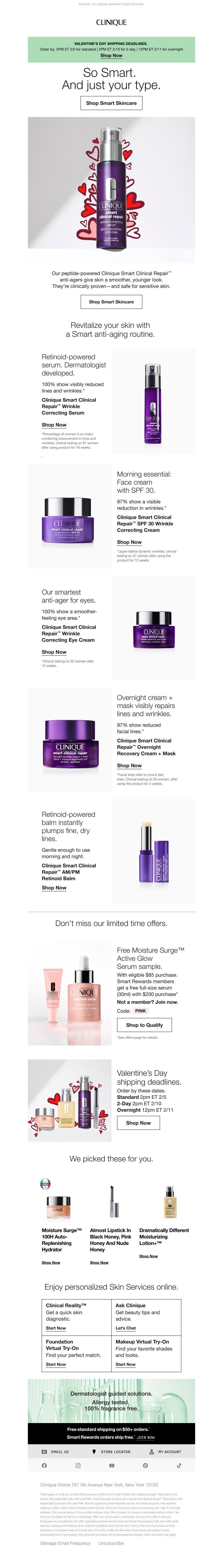Shop Now for Dramatically Different Moisturizing Lotion+
Viewport: 223px width, 1568px height.
pyautogui.click(x=148, y=1256)
